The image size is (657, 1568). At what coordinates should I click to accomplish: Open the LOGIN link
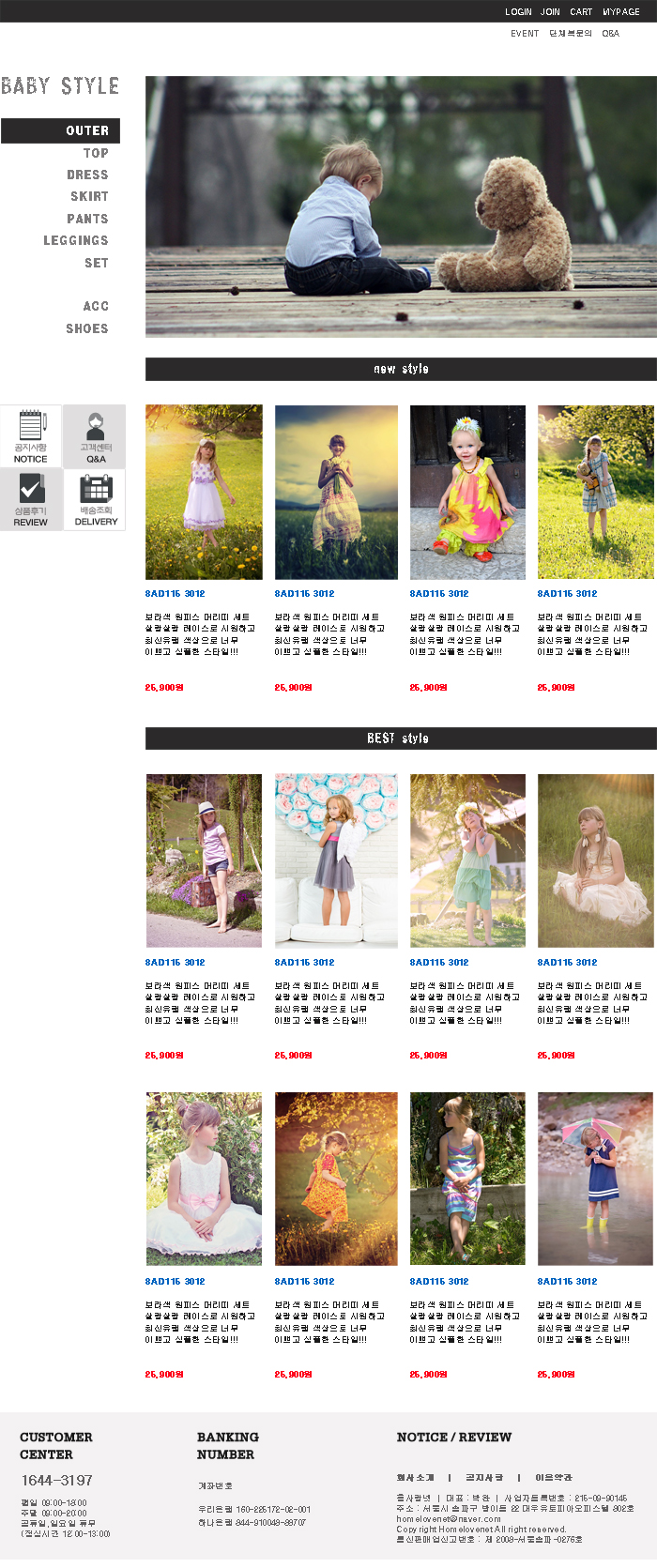click(518, 12)
